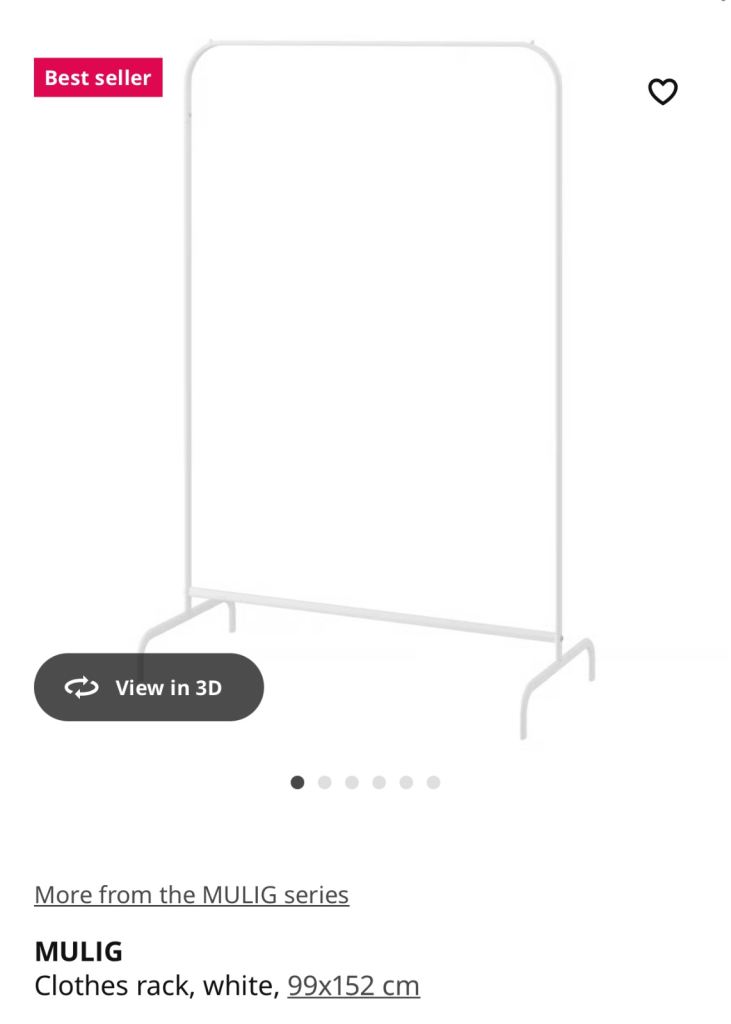Jump to the second image via page dots
Image resolution: width=731 pixels, height=1024 pixels.
324,783
